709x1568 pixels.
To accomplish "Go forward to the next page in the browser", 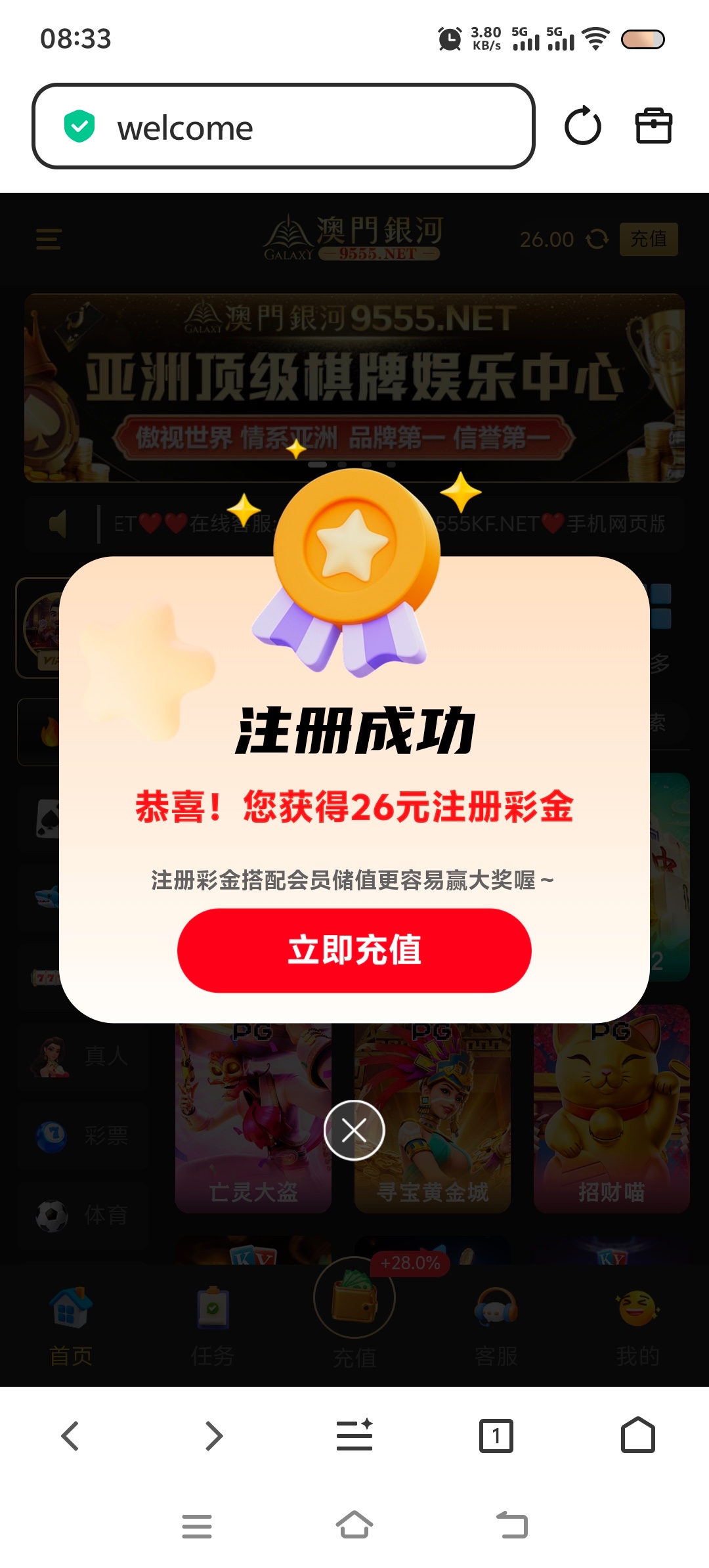I will [x=213, y=1436].
